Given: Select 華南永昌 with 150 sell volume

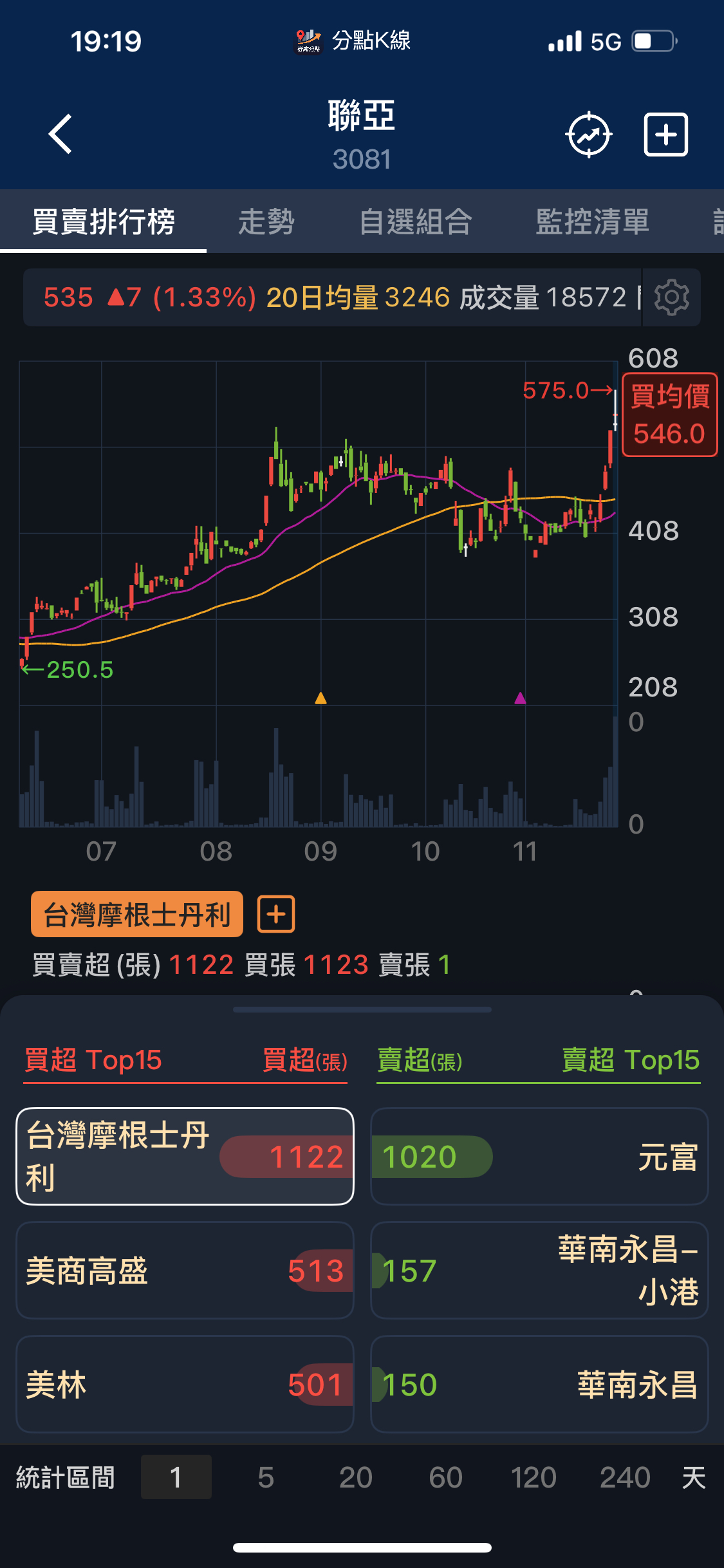Looking at the screenshot, I should point(539,1385).
